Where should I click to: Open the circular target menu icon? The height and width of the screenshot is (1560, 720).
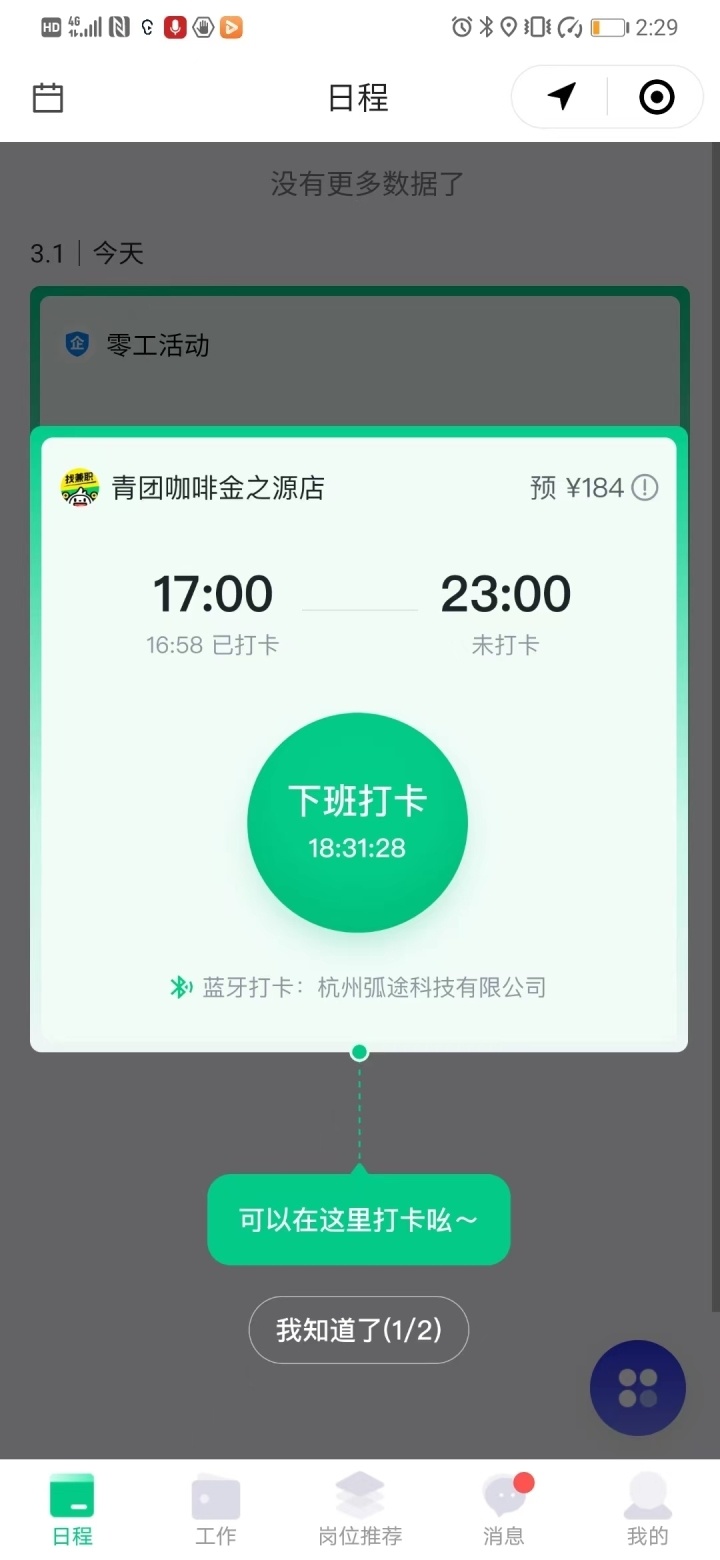pos(656,97)
